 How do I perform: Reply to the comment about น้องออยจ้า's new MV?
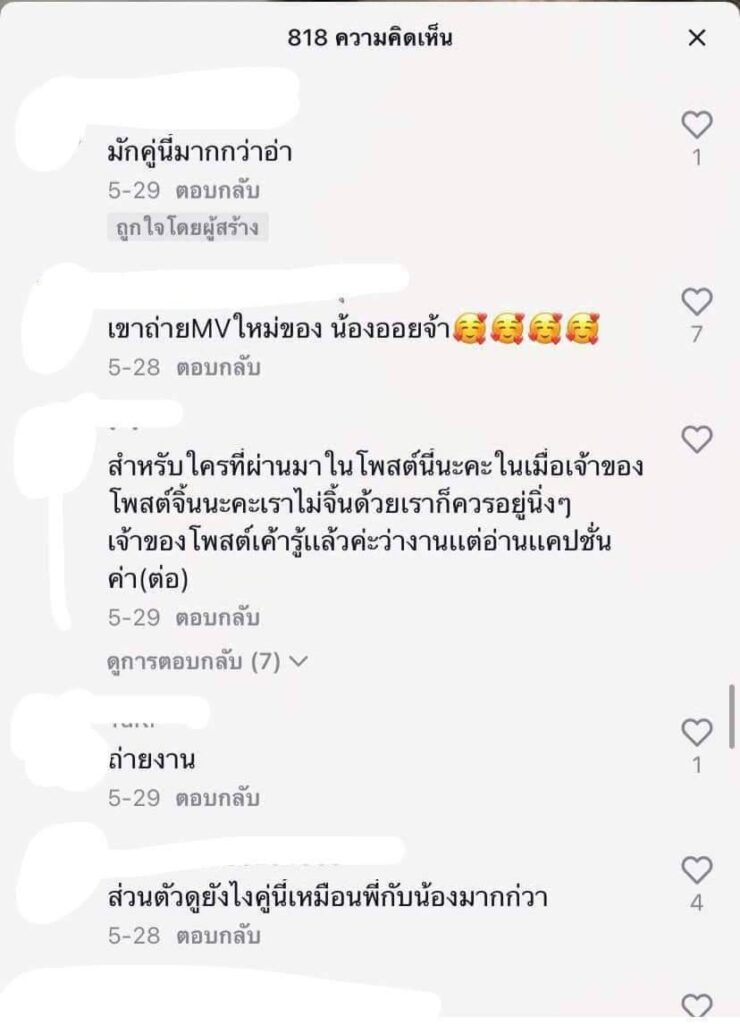(x=218, y=367)
